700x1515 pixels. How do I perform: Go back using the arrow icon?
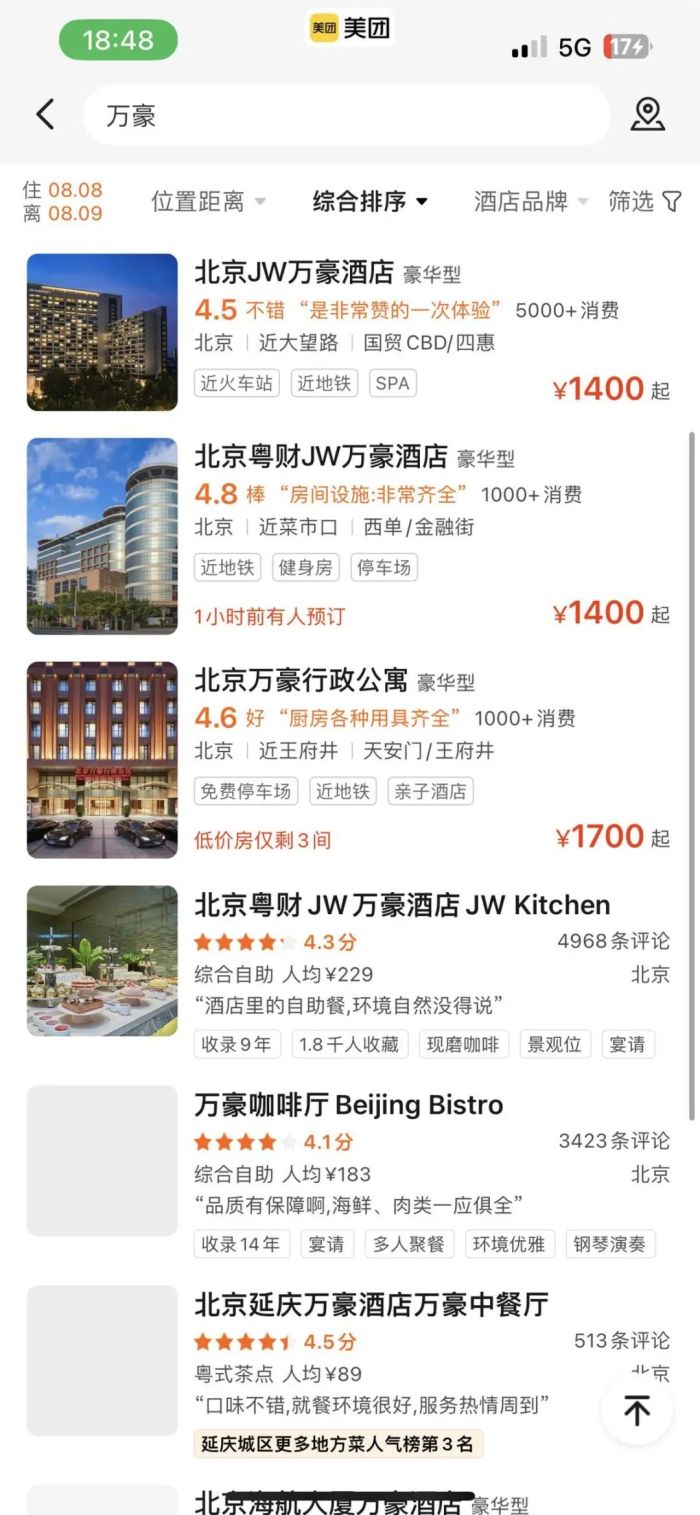click(45, 115)
